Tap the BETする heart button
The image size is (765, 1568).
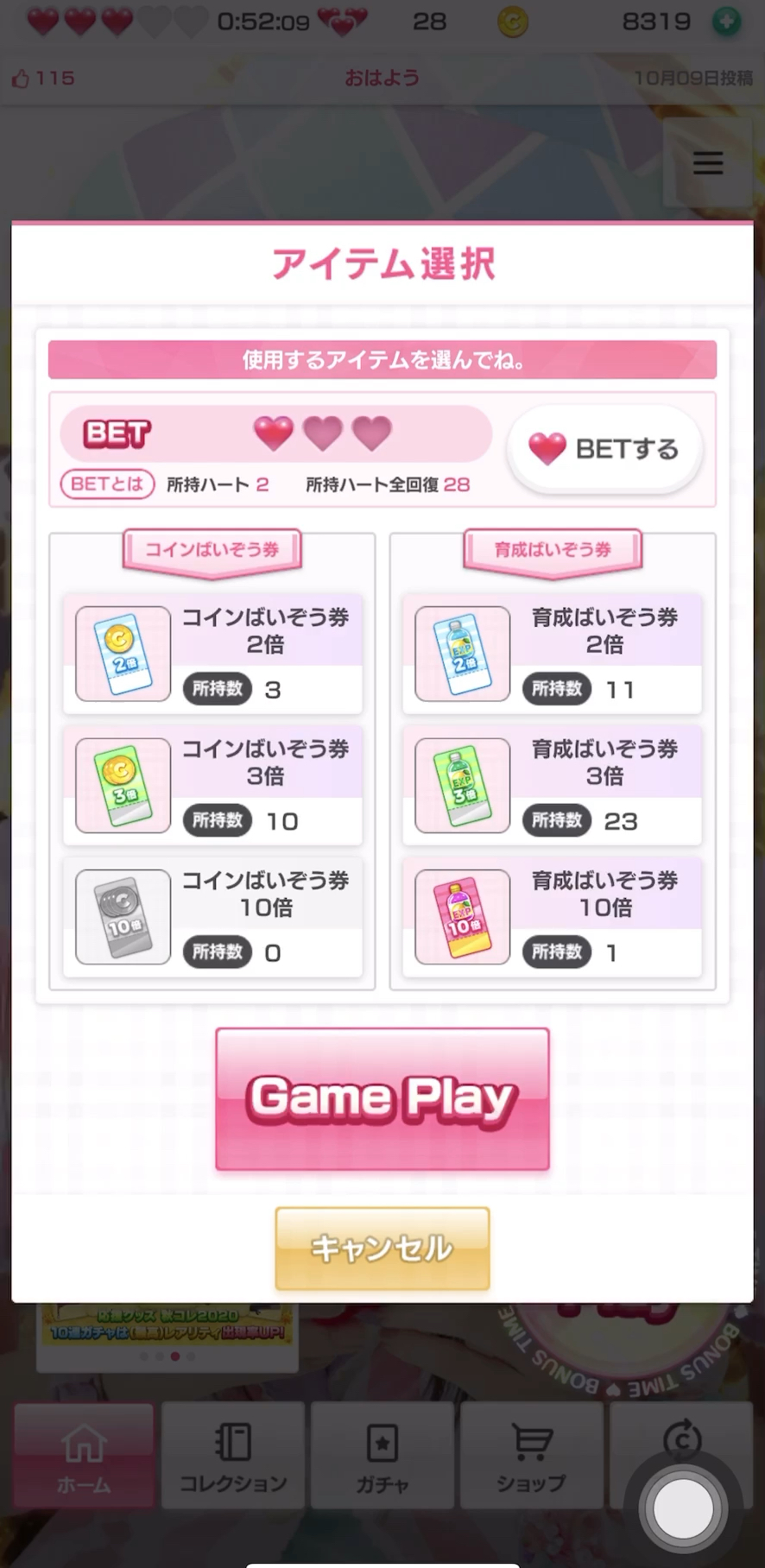tap(604, 449)
